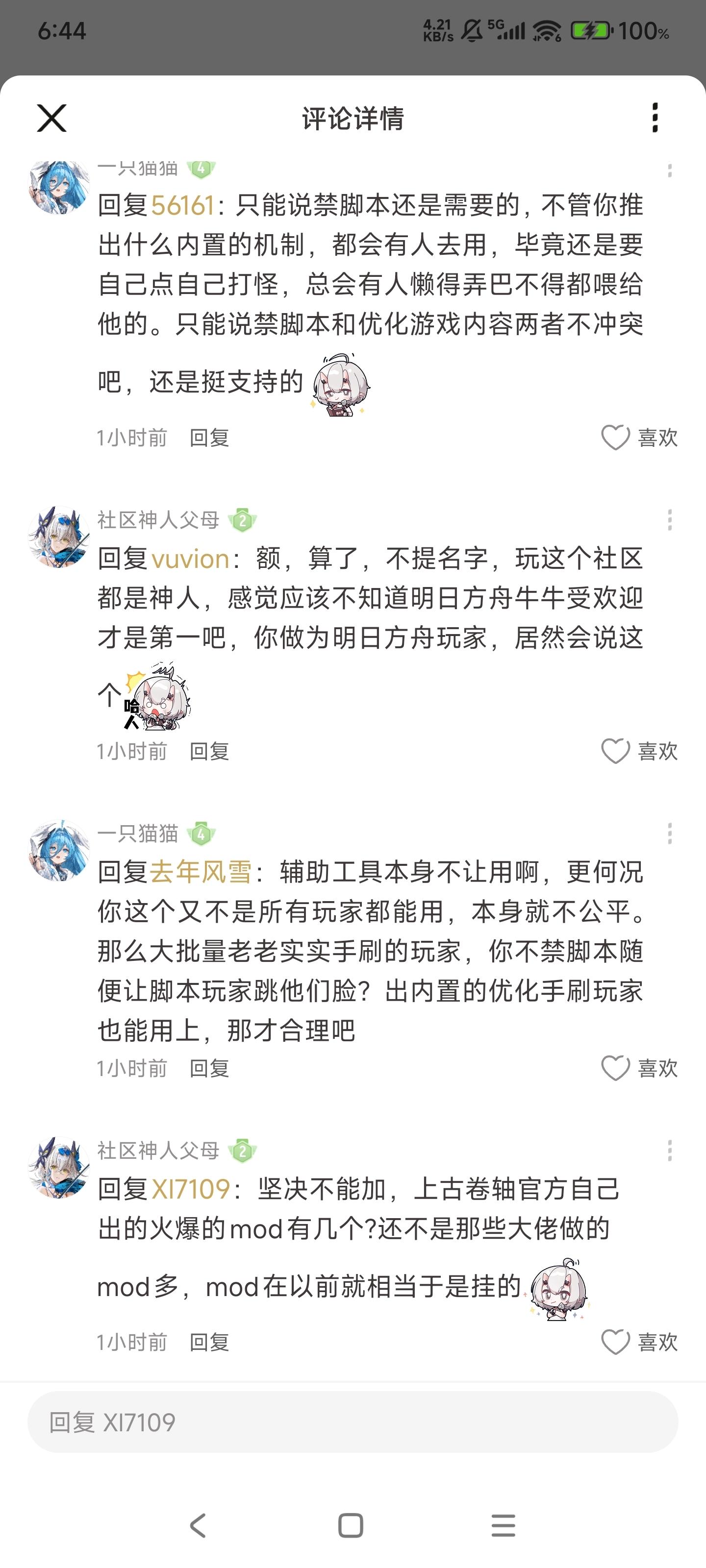Open the overflow menu in the header
Viewport: 706px width, 1568px height.
tap(655, 118)
